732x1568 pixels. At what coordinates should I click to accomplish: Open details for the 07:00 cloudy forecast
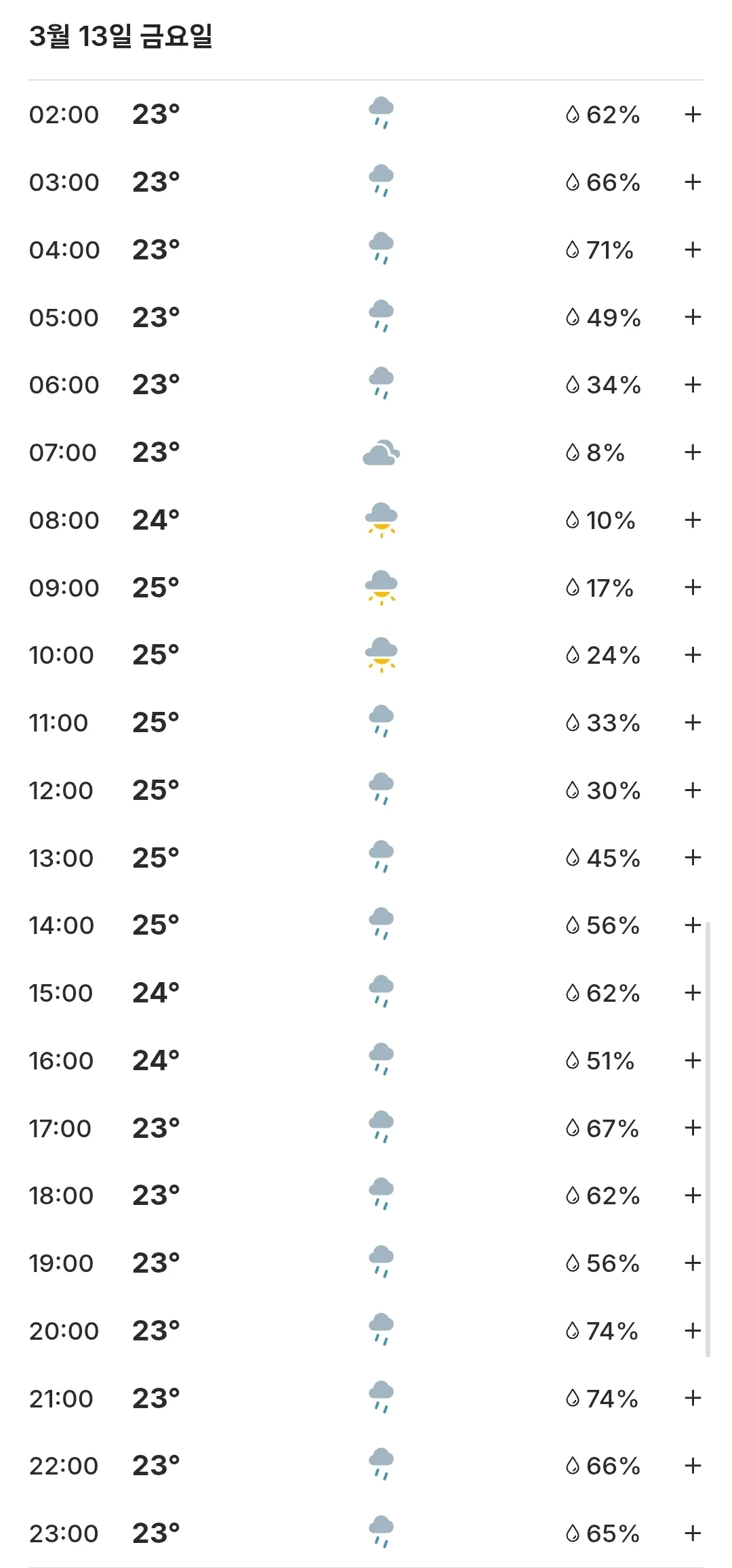coord(692,452)
